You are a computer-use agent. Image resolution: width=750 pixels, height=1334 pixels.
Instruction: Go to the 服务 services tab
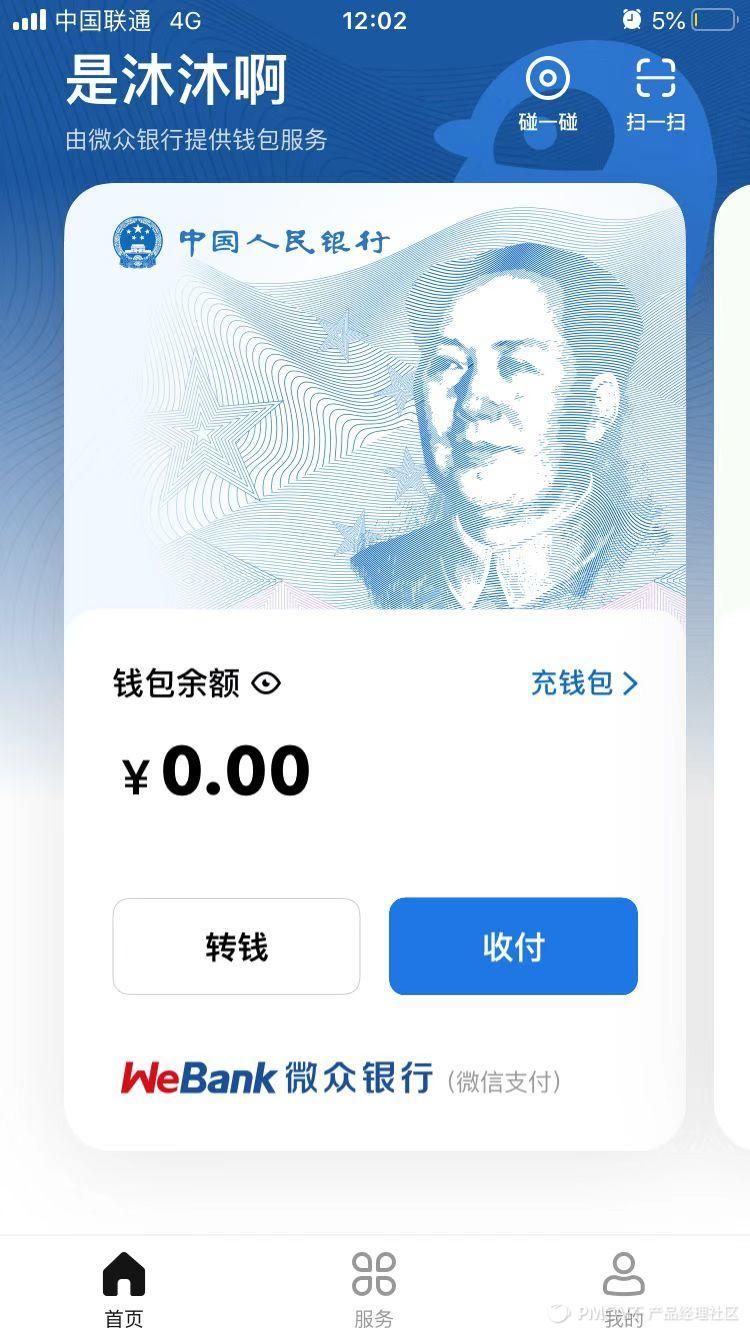(374, 1288)
